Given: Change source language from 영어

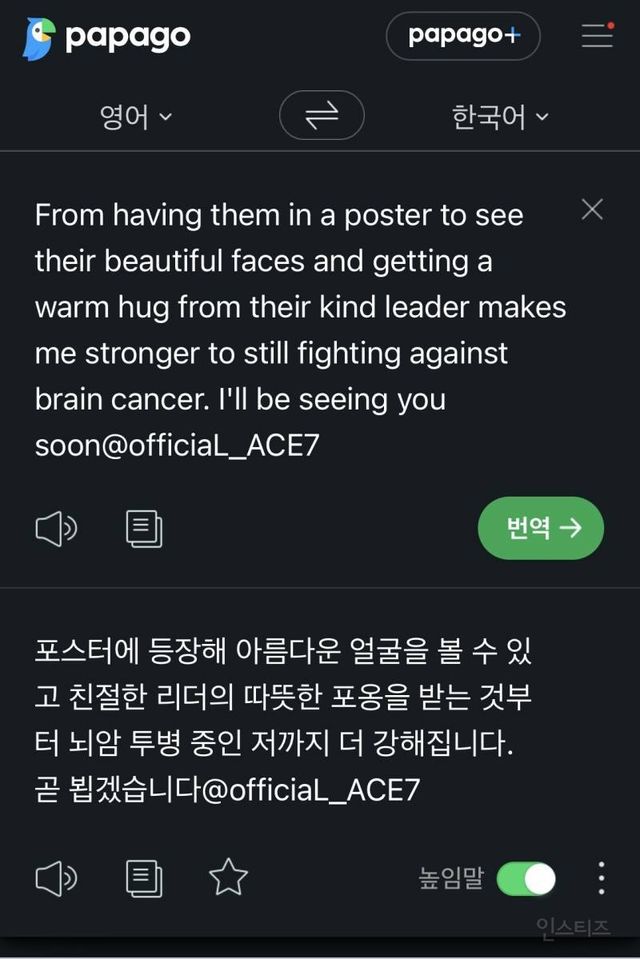Looking at the screenshot, I should pyautogui.click(x=136, y=117).
